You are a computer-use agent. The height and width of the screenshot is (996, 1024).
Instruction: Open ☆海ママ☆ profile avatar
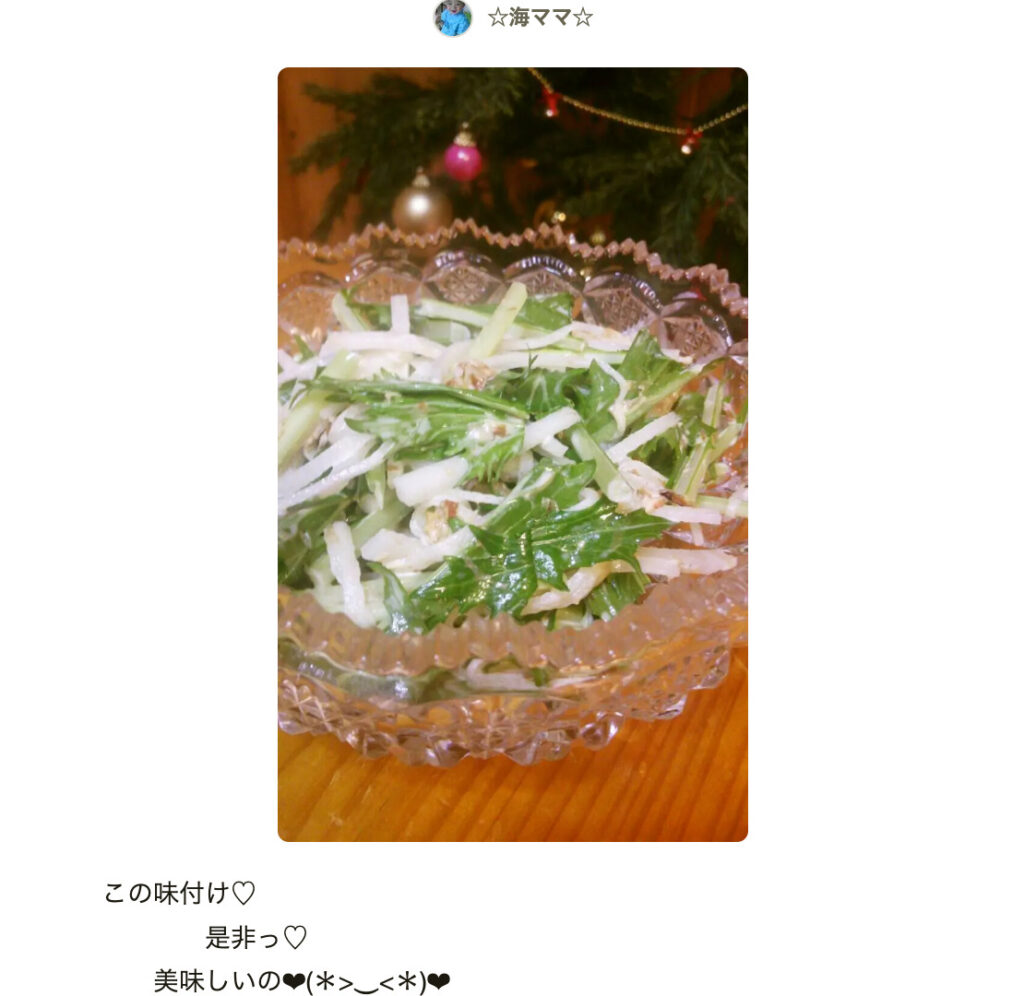pos(452,18)
